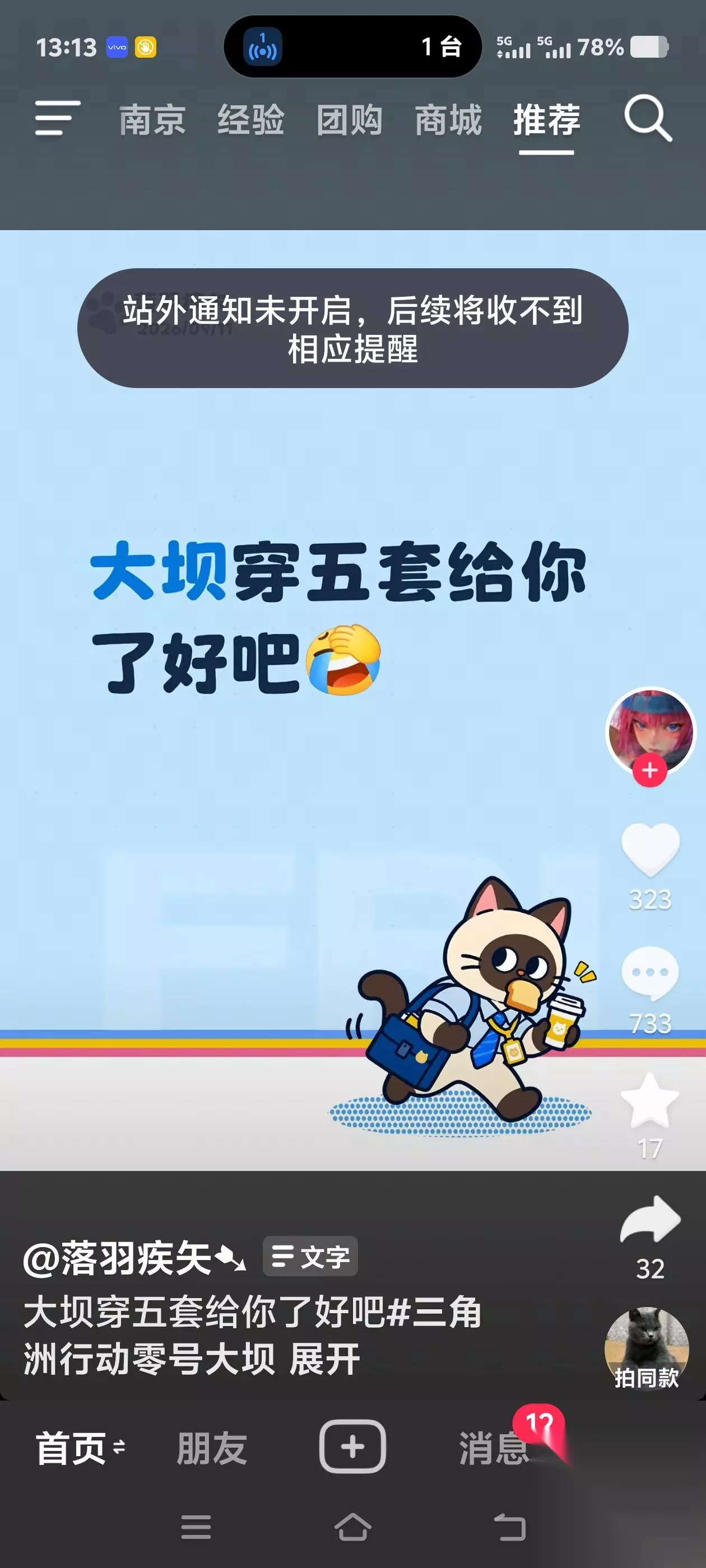
Task: Switch to the 南京 tab
Action: tap(152, 119)
